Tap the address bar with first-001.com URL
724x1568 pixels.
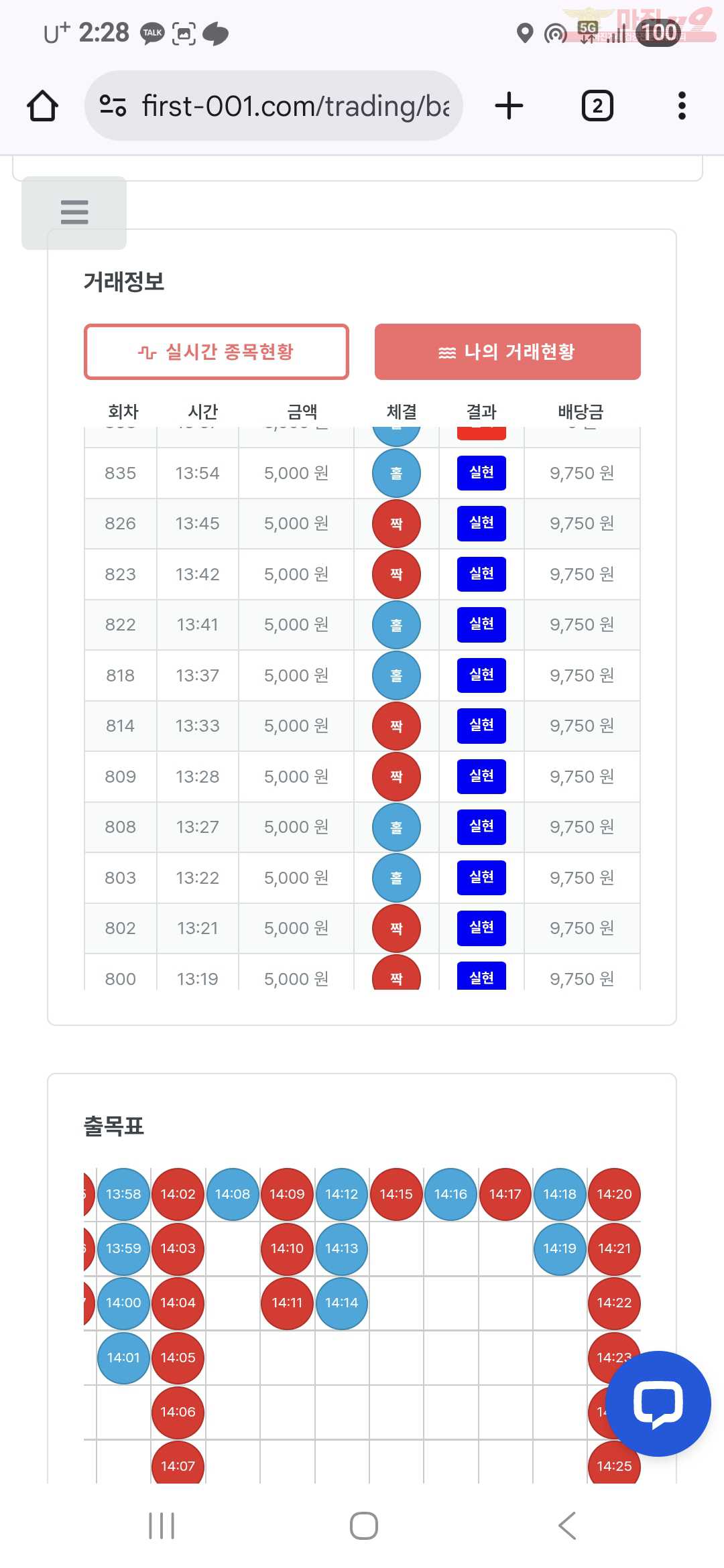pos(295,106)
